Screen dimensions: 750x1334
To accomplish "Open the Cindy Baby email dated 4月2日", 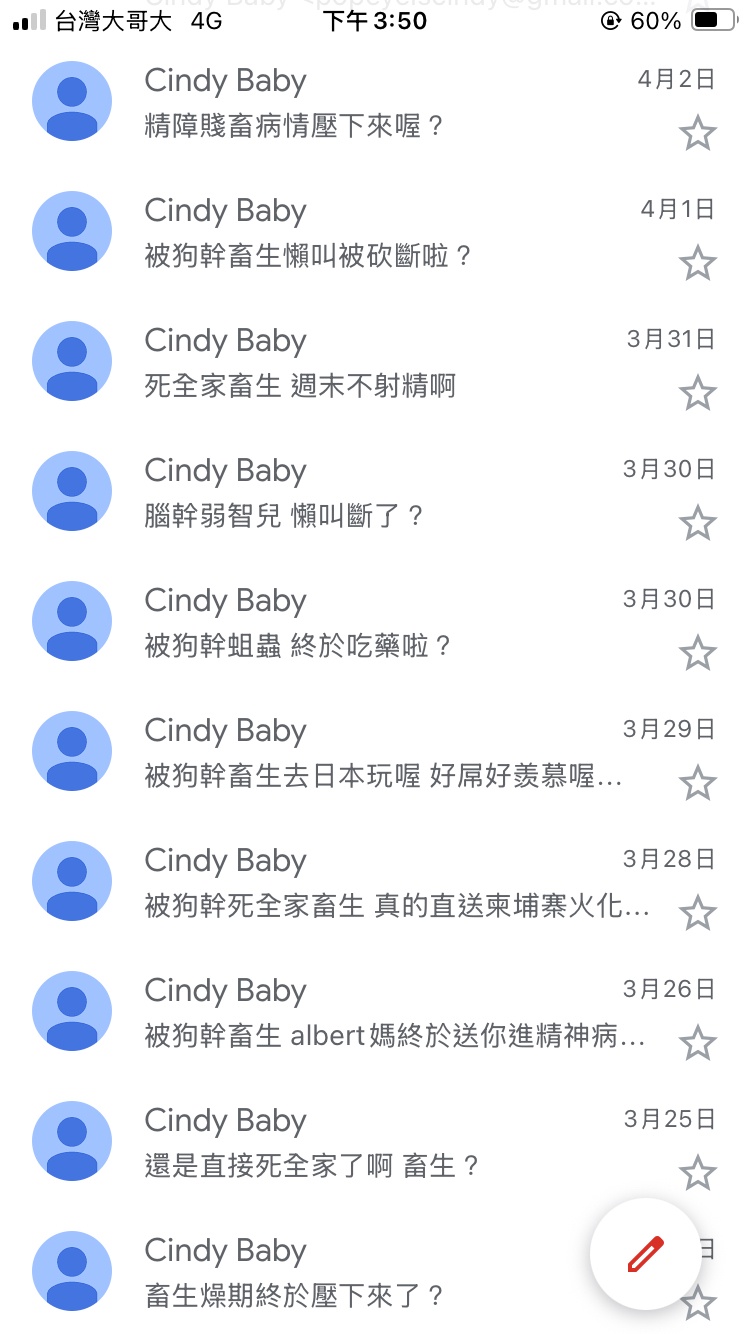I will [x=380, y=103].
